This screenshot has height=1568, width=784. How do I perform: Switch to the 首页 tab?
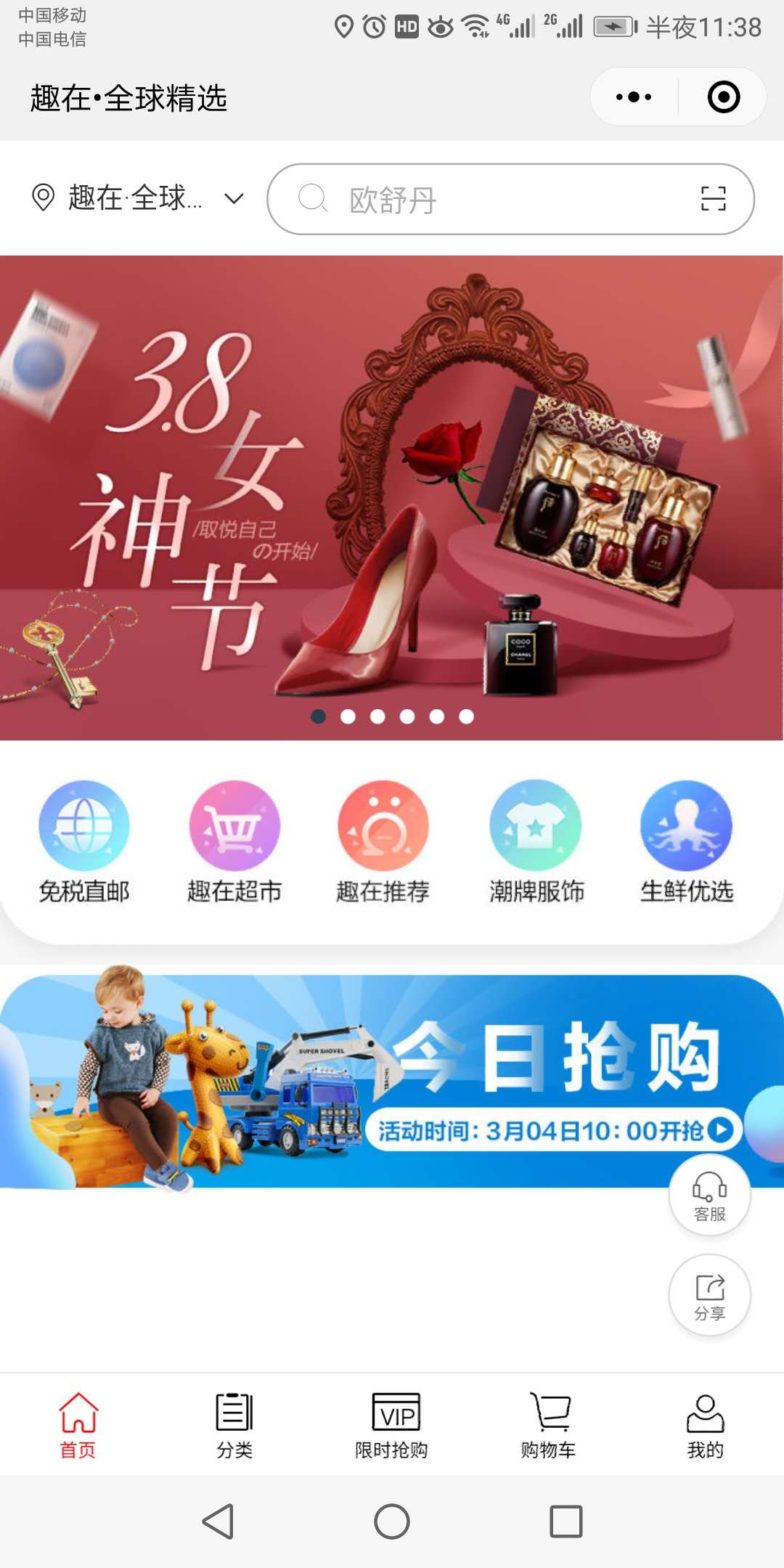click(x=78, y=1426)
